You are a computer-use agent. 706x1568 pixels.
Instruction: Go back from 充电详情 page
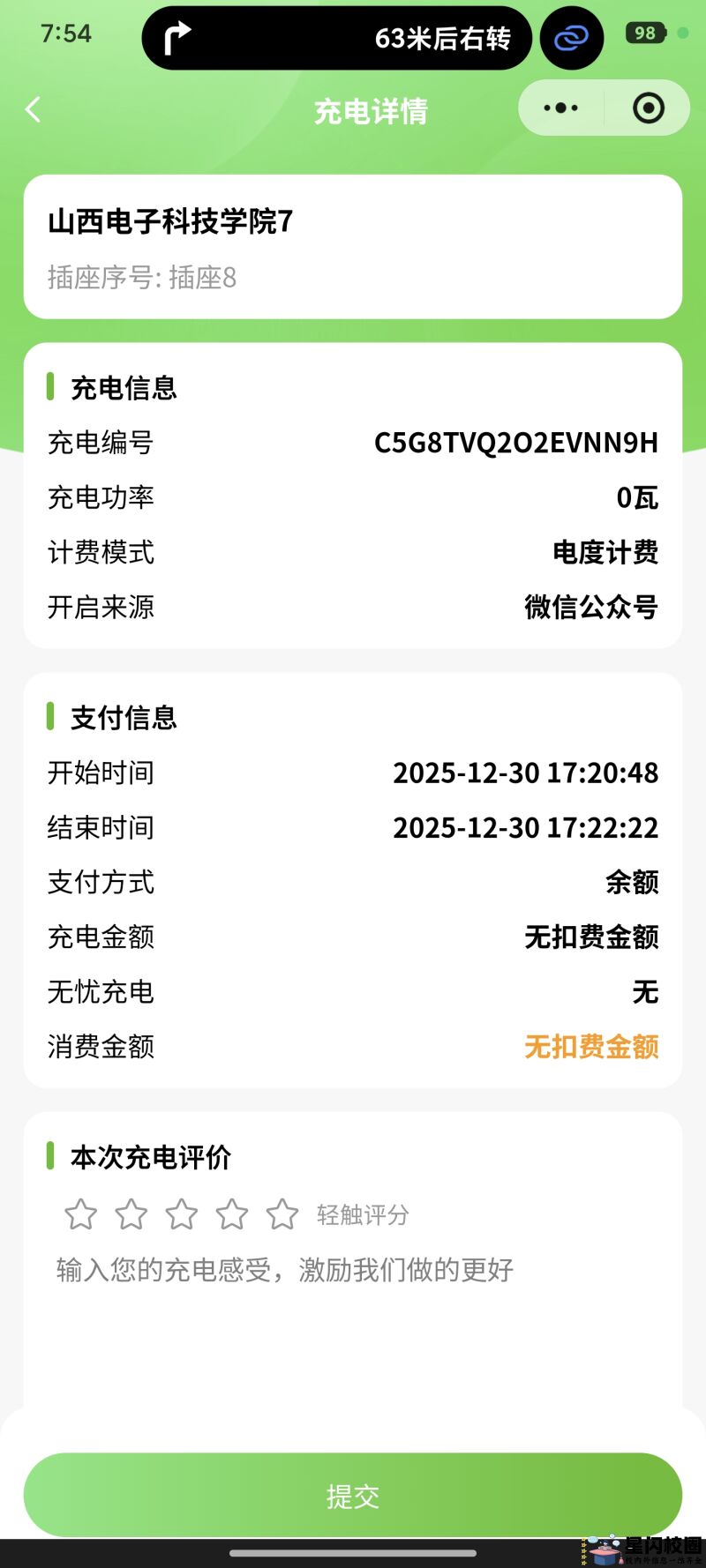(x=34, y=110)
